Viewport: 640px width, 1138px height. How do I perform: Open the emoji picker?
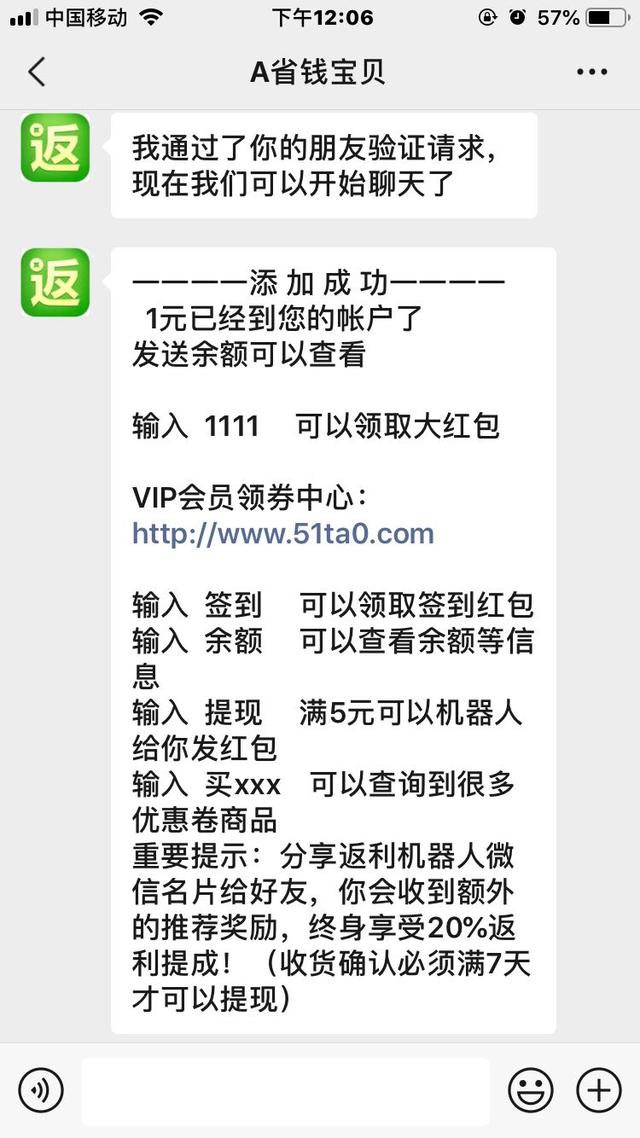(x=530, y=1089)
